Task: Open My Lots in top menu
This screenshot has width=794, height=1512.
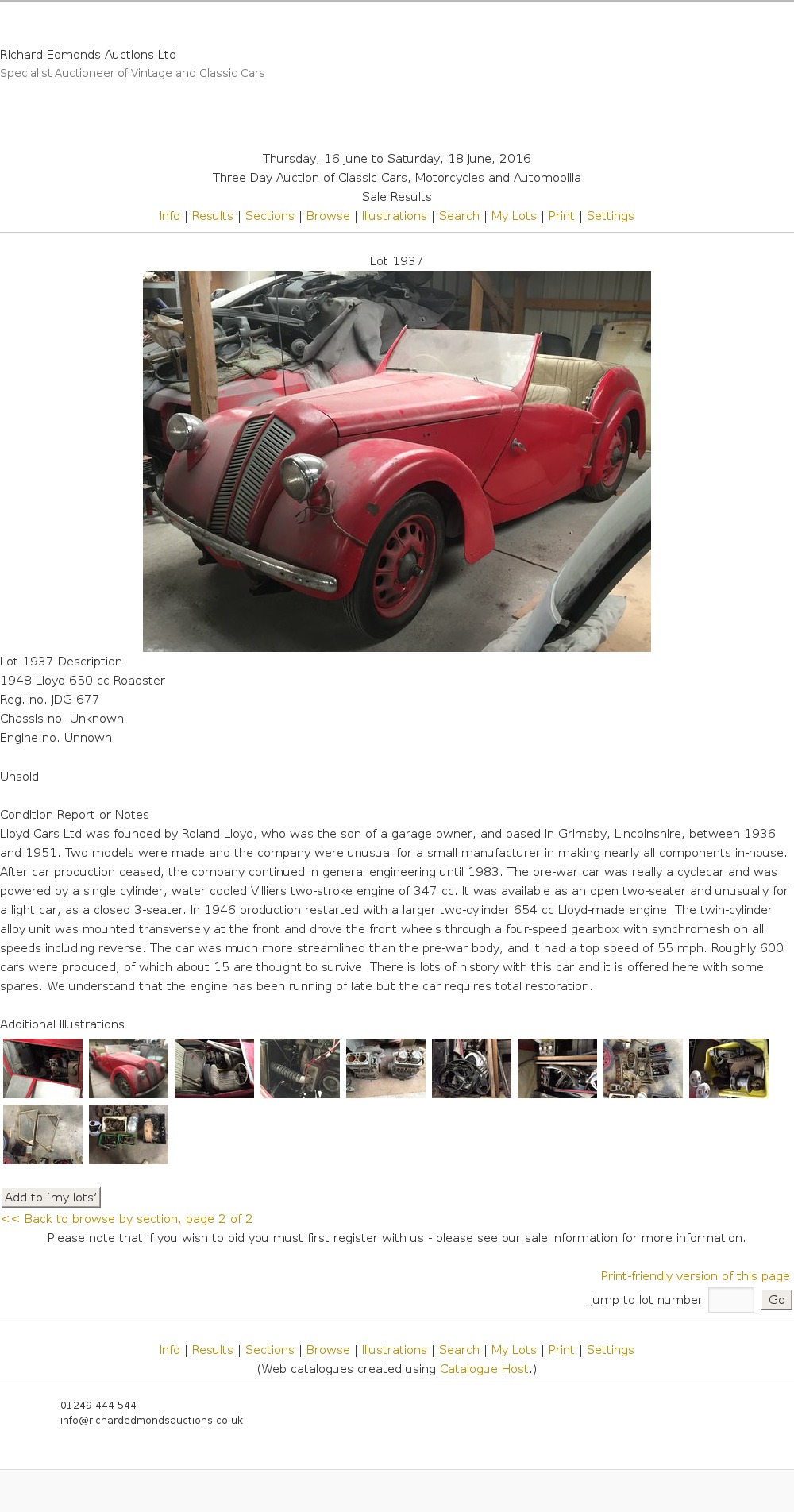Action: [x=514, y=216]
